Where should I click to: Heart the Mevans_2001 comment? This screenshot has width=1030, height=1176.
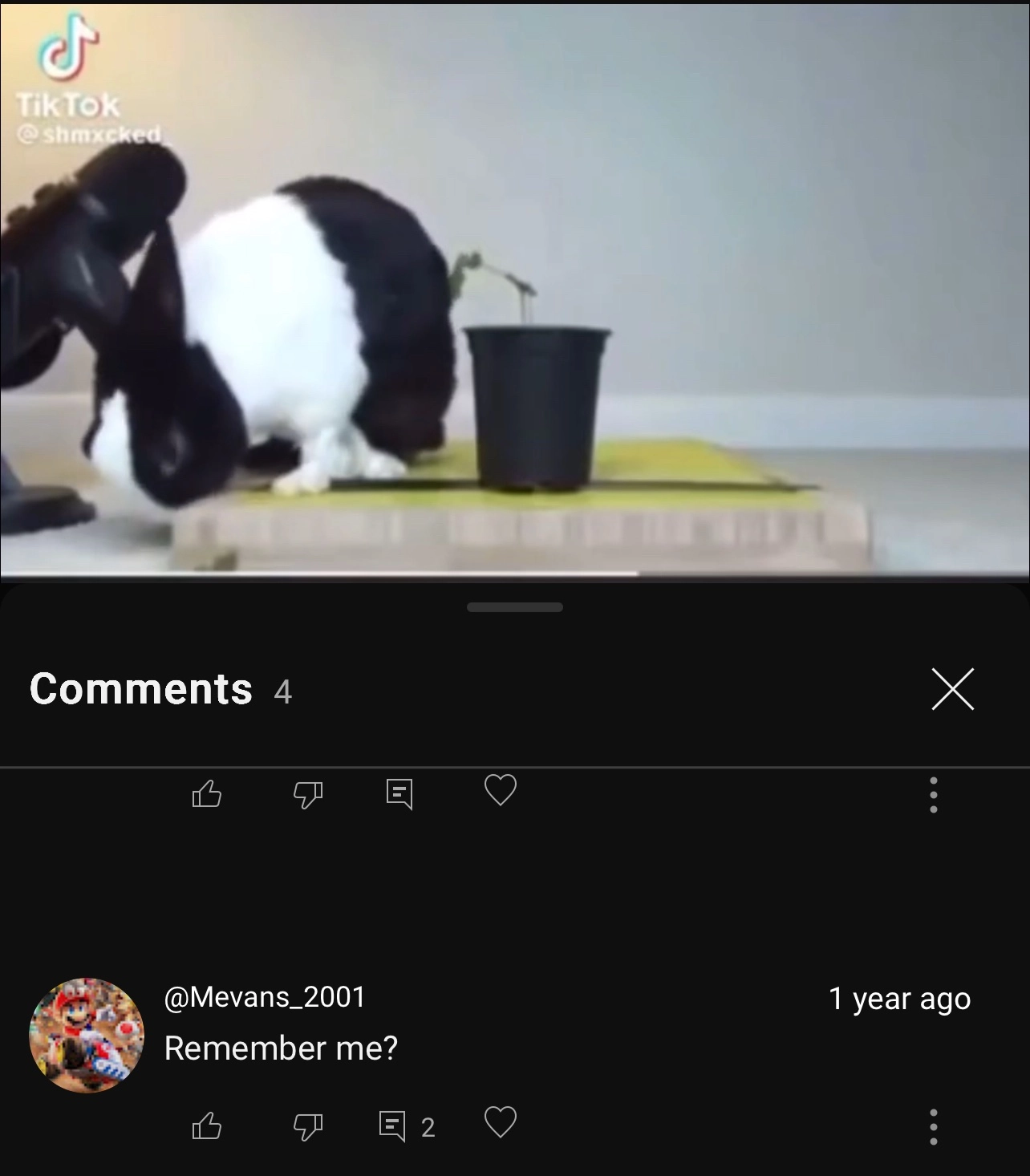click(x=501, y=1121)
